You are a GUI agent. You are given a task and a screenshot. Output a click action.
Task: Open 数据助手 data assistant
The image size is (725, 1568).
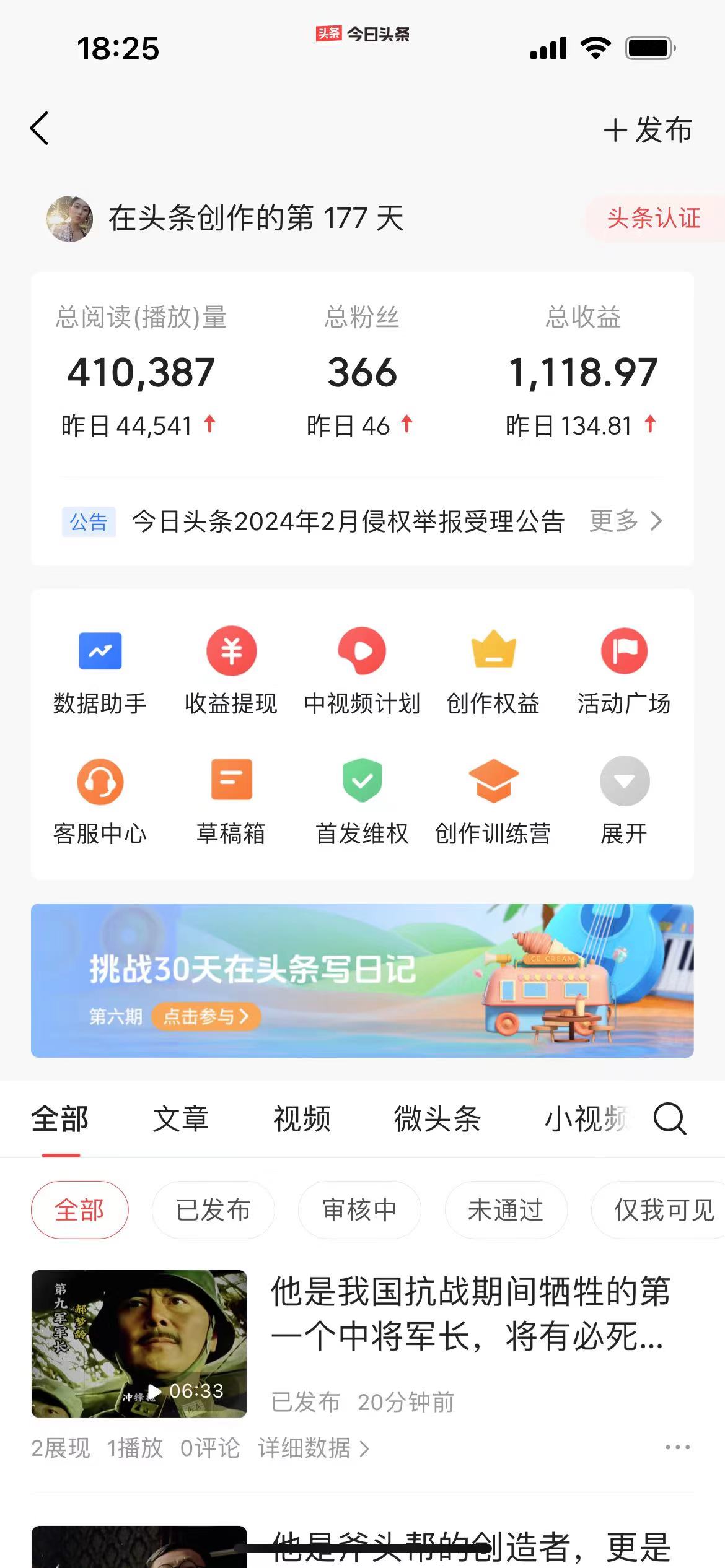pyautogui.click(x=100, y=671)
